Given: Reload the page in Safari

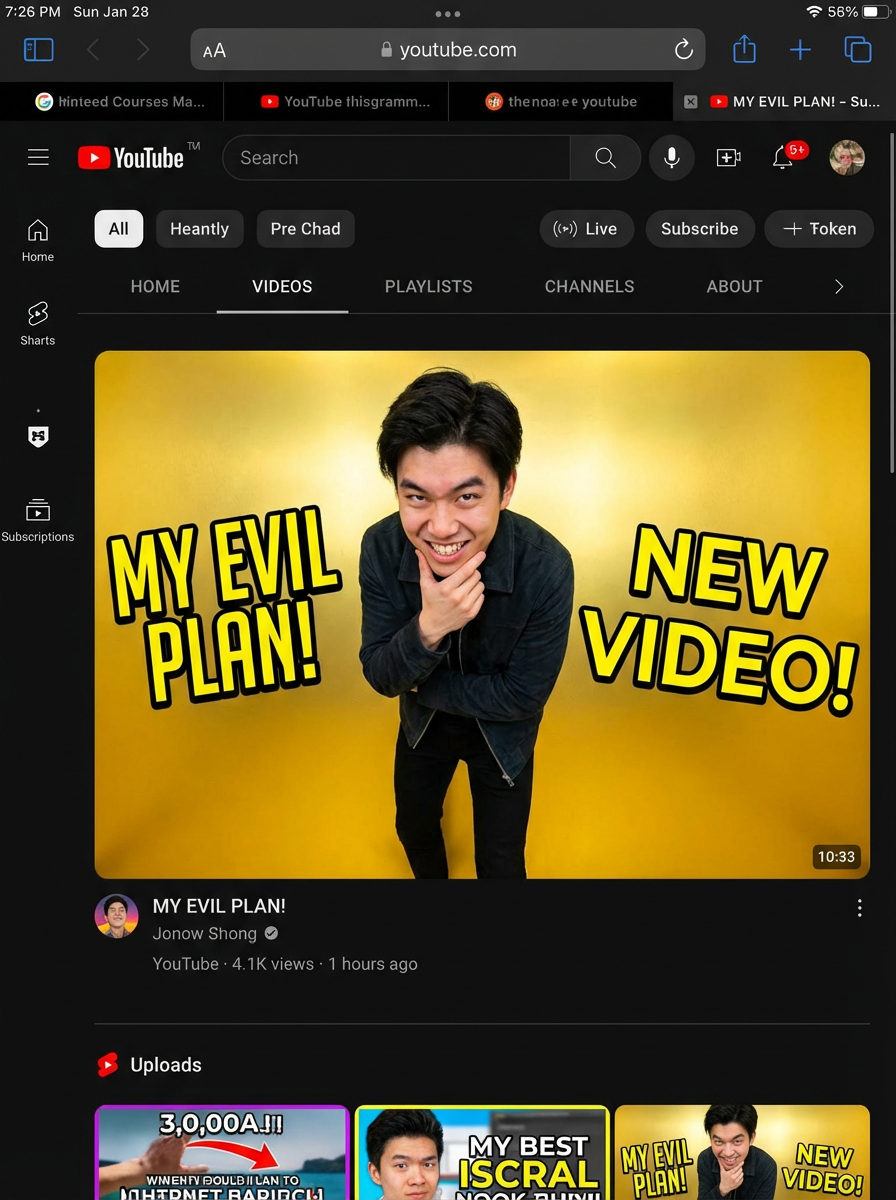Looking at the screenshot, I should (684, 50).
